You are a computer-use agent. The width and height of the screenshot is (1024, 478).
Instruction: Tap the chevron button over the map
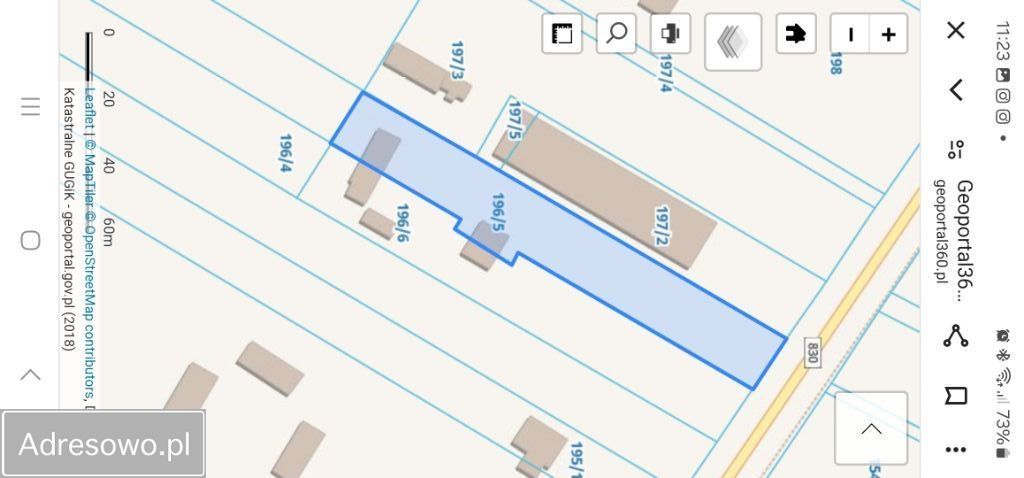[871, 428]
